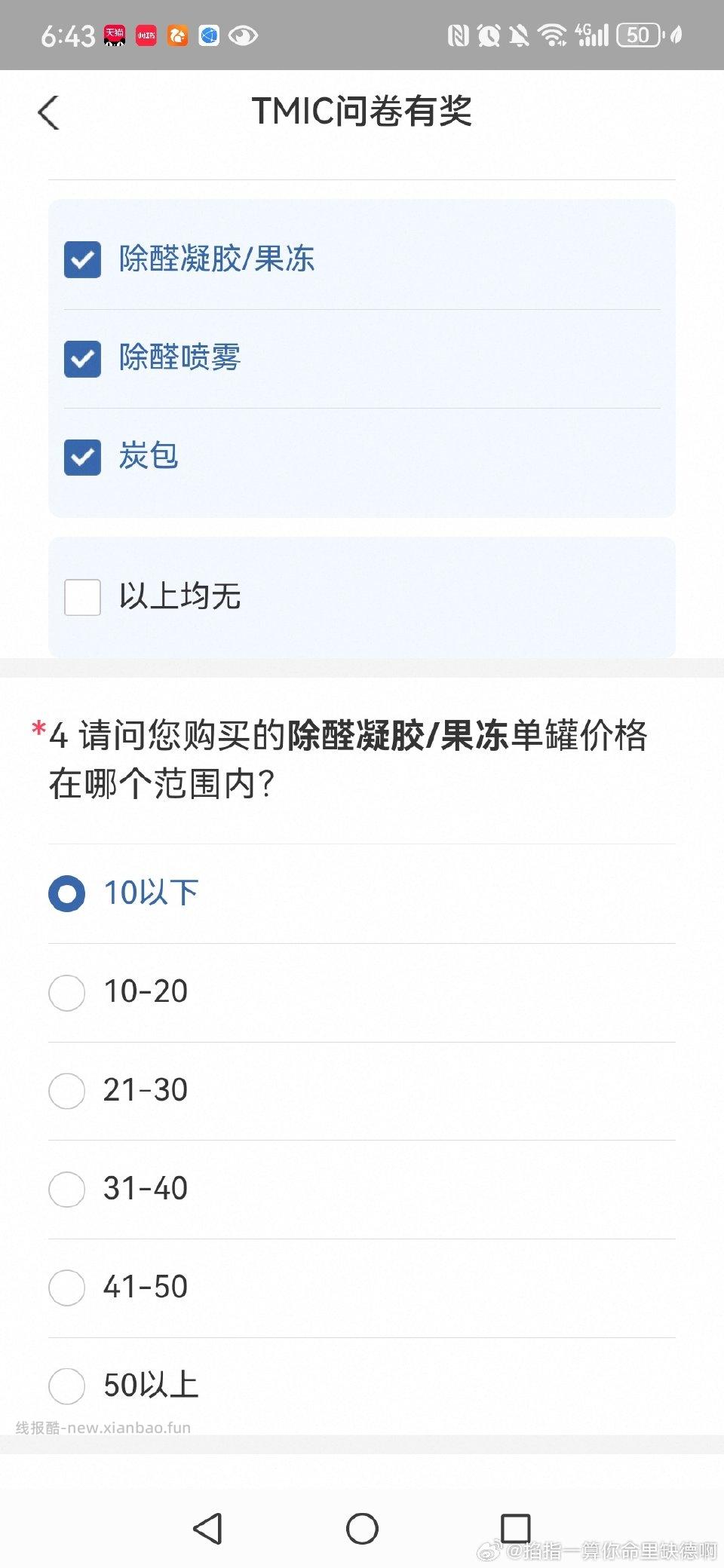The width and height of the screenshot is (724, 1568).
Task: Open the Tmall icon in status bar
Action: [x=114, y=35]
